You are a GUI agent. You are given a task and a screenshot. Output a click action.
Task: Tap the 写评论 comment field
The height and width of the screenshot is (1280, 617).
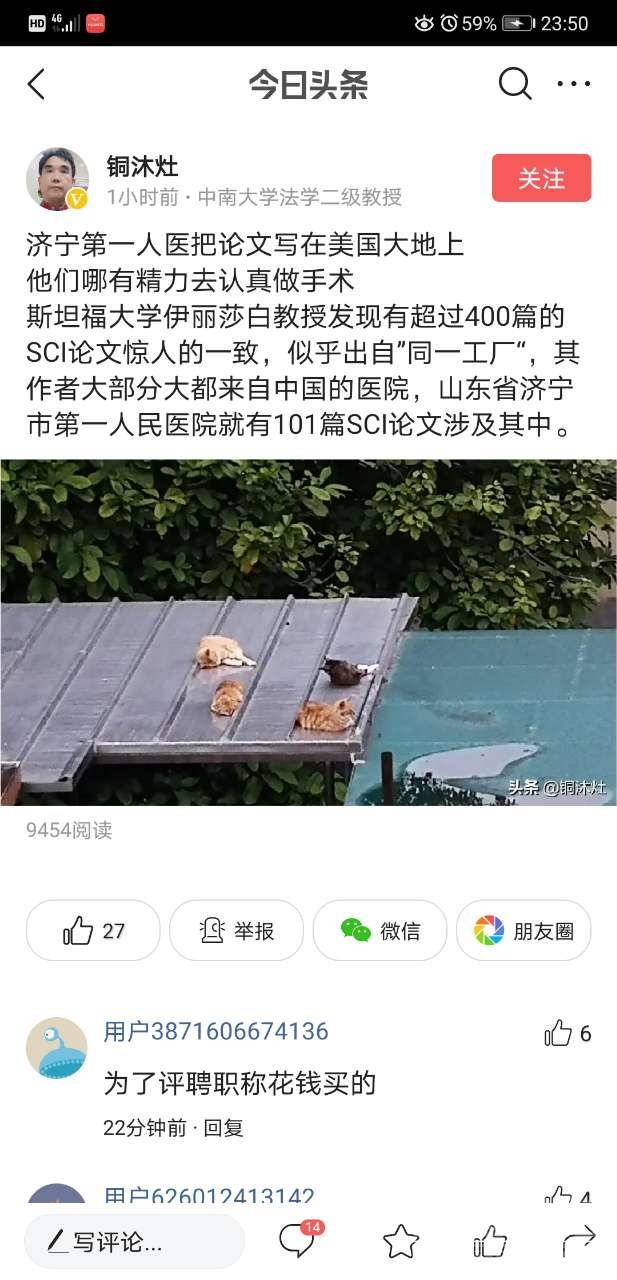(134, 1242)
